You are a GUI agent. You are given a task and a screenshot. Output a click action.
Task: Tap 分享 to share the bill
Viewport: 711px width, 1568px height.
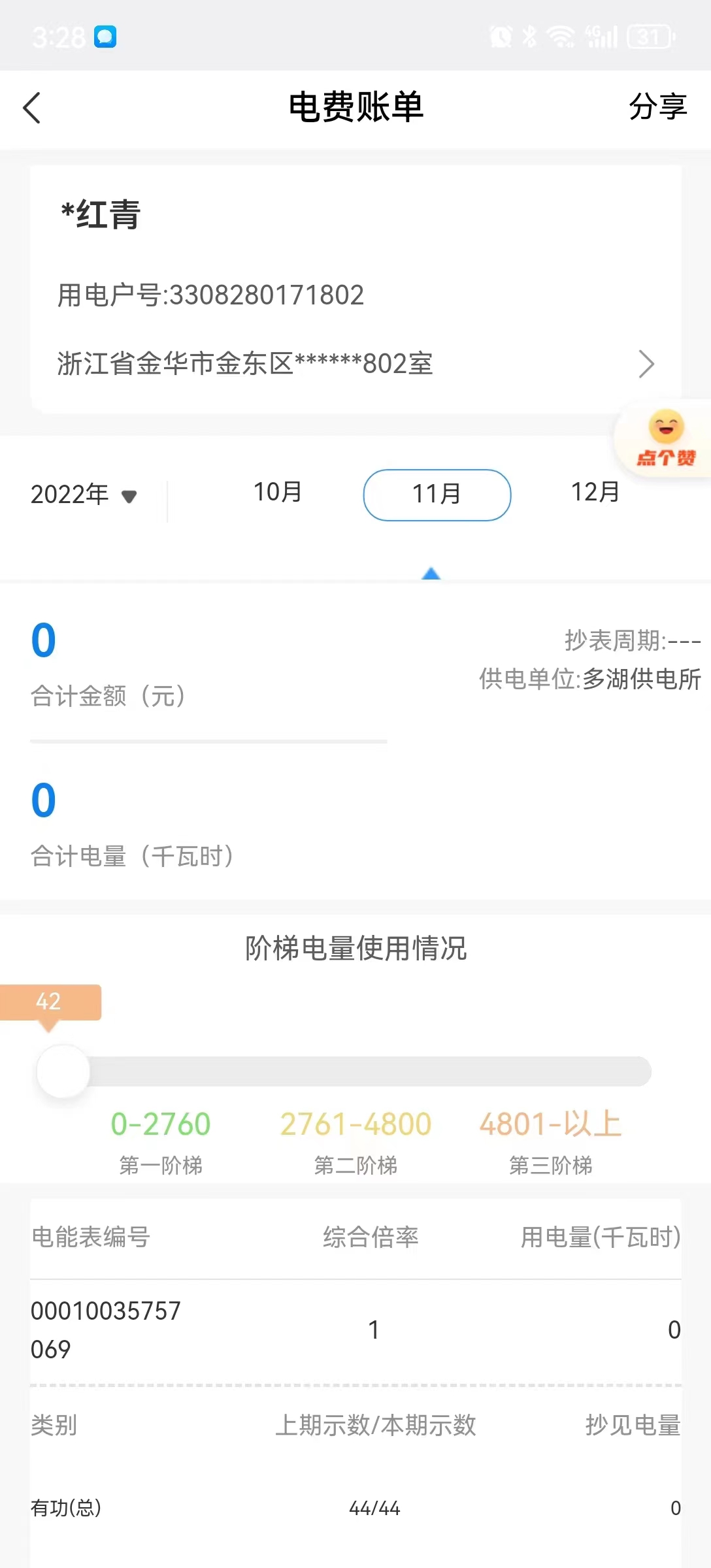click(657, 106)
